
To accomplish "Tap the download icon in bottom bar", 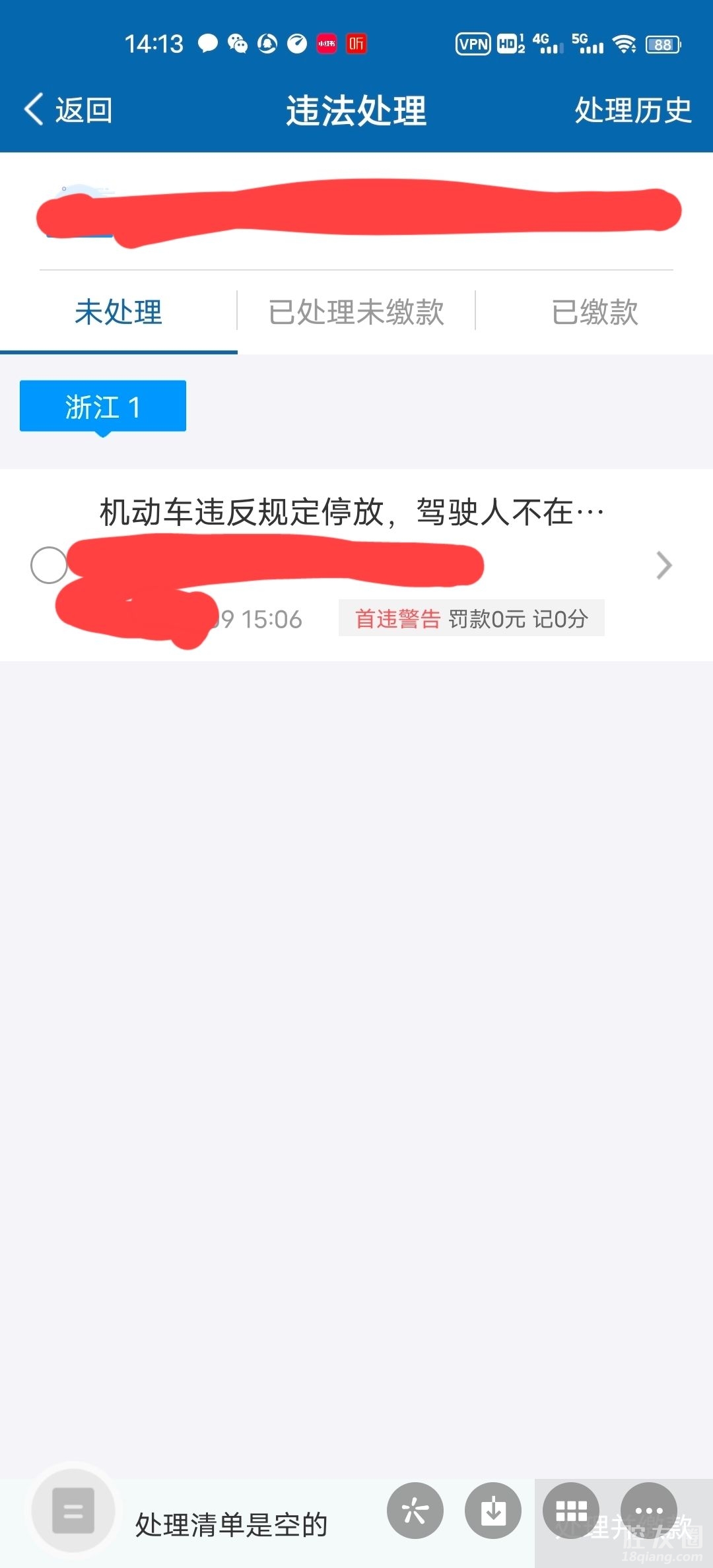I will [492, 1511].
